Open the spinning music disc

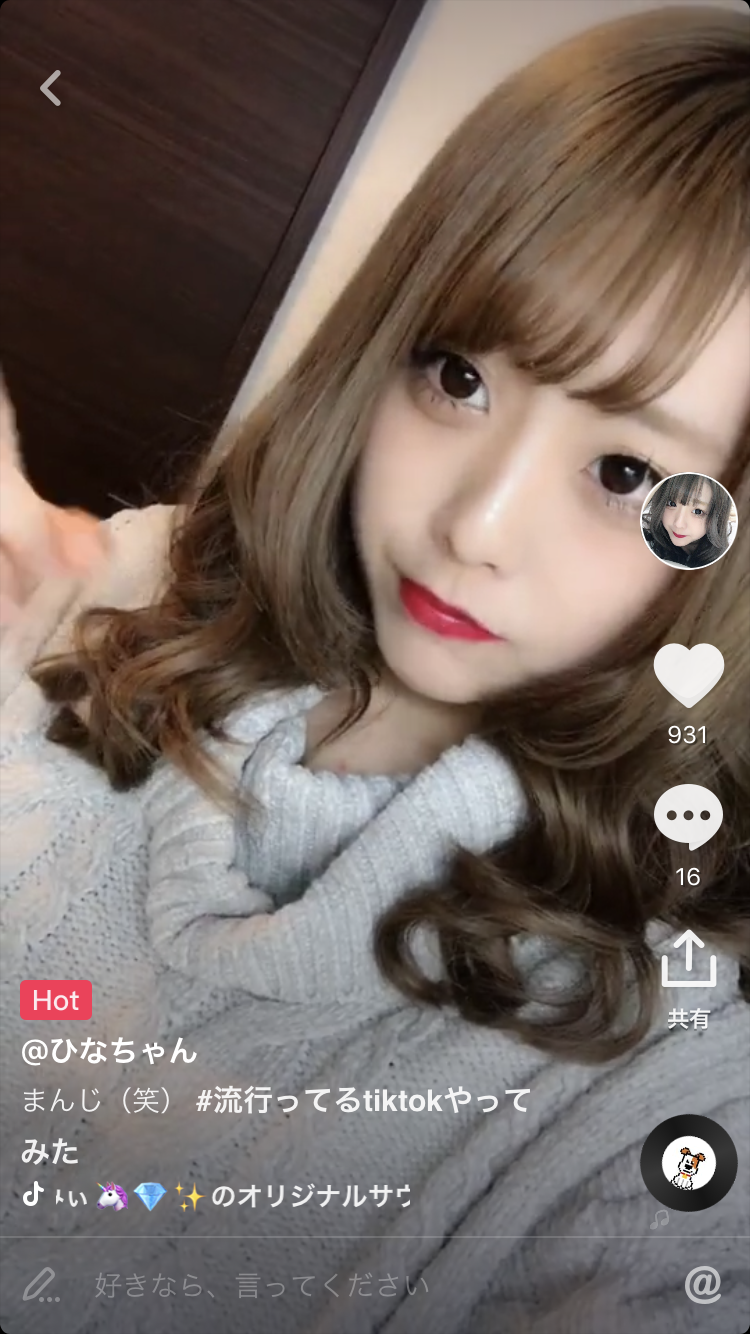click(x=688, y=1163)
